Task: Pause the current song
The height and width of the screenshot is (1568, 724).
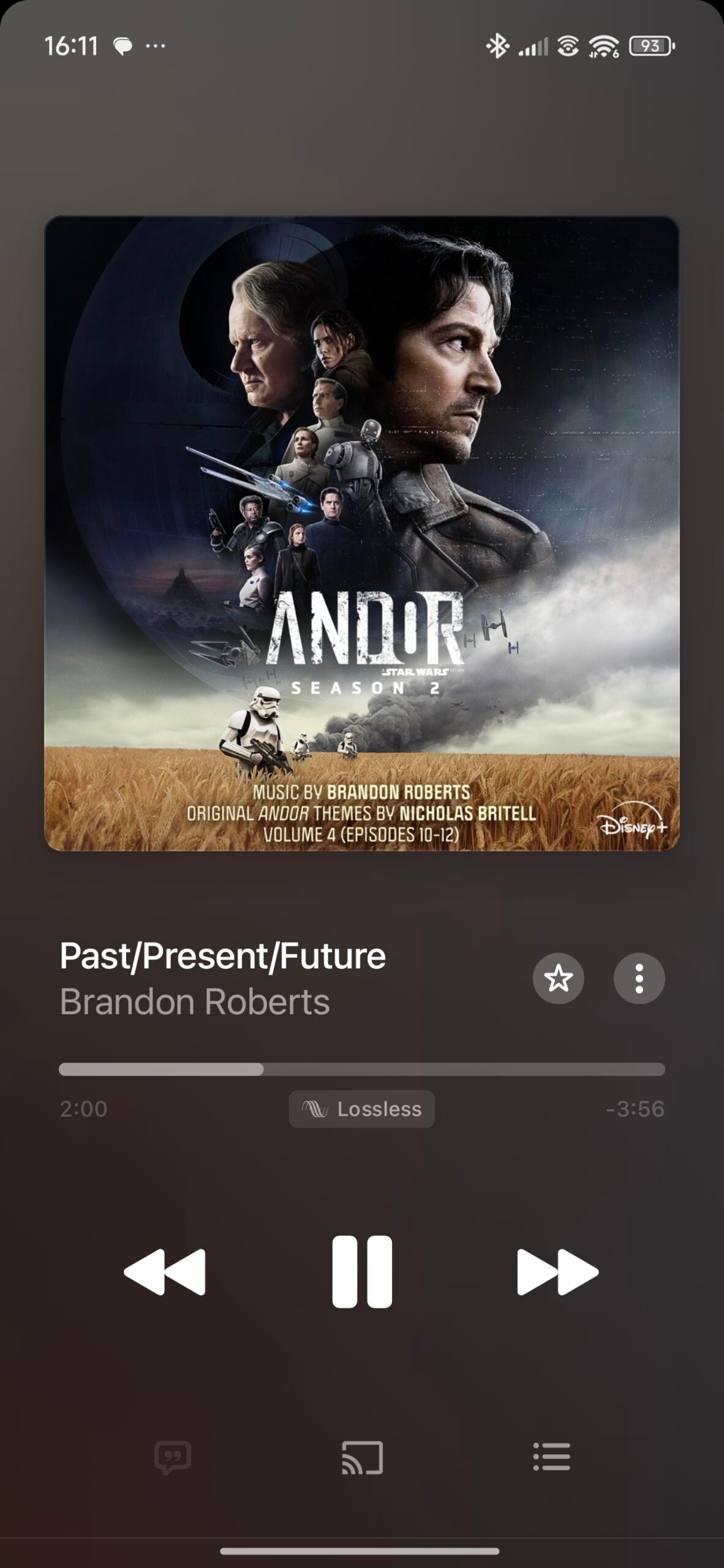Action: [x=361, y=1272]
